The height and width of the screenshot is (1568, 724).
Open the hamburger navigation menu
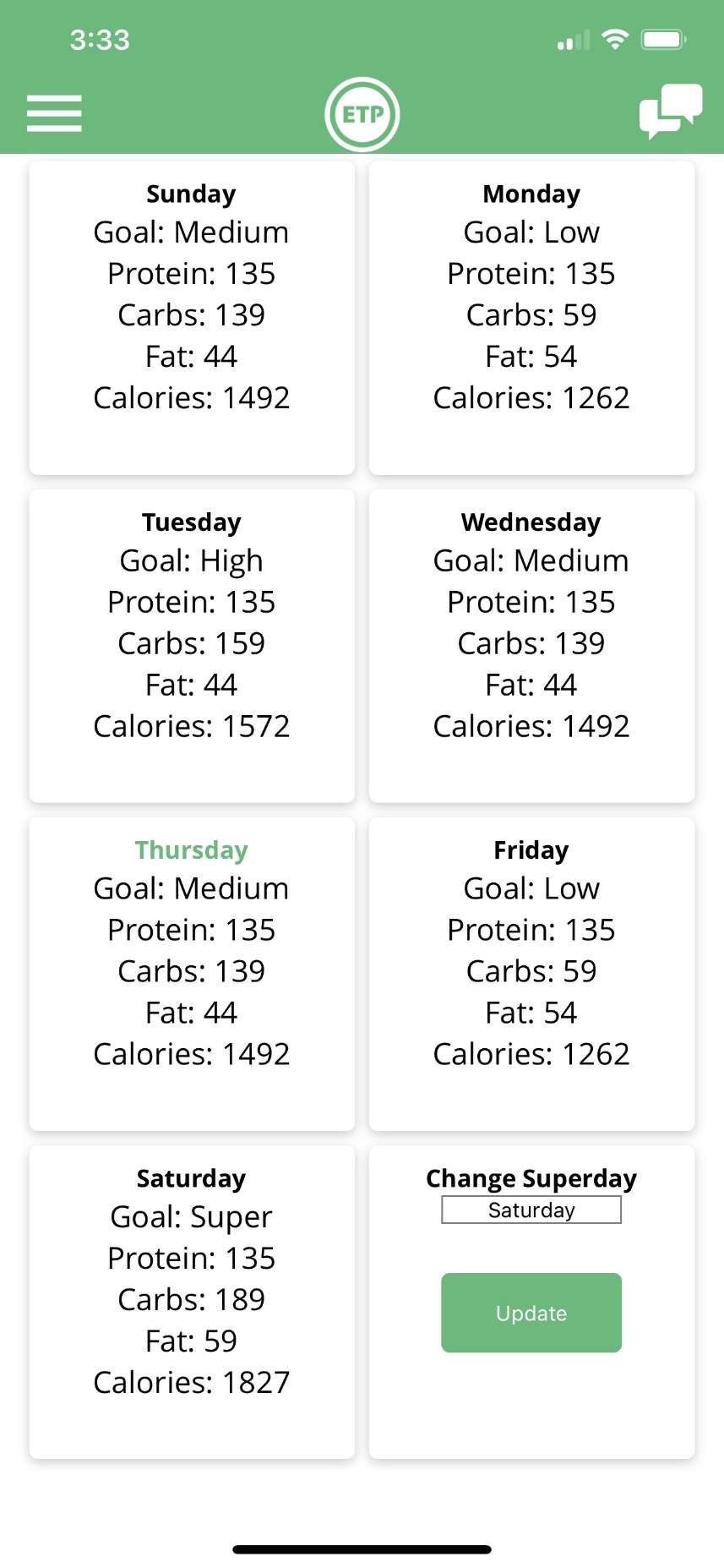pyautogui.click(x=54, y=113)
